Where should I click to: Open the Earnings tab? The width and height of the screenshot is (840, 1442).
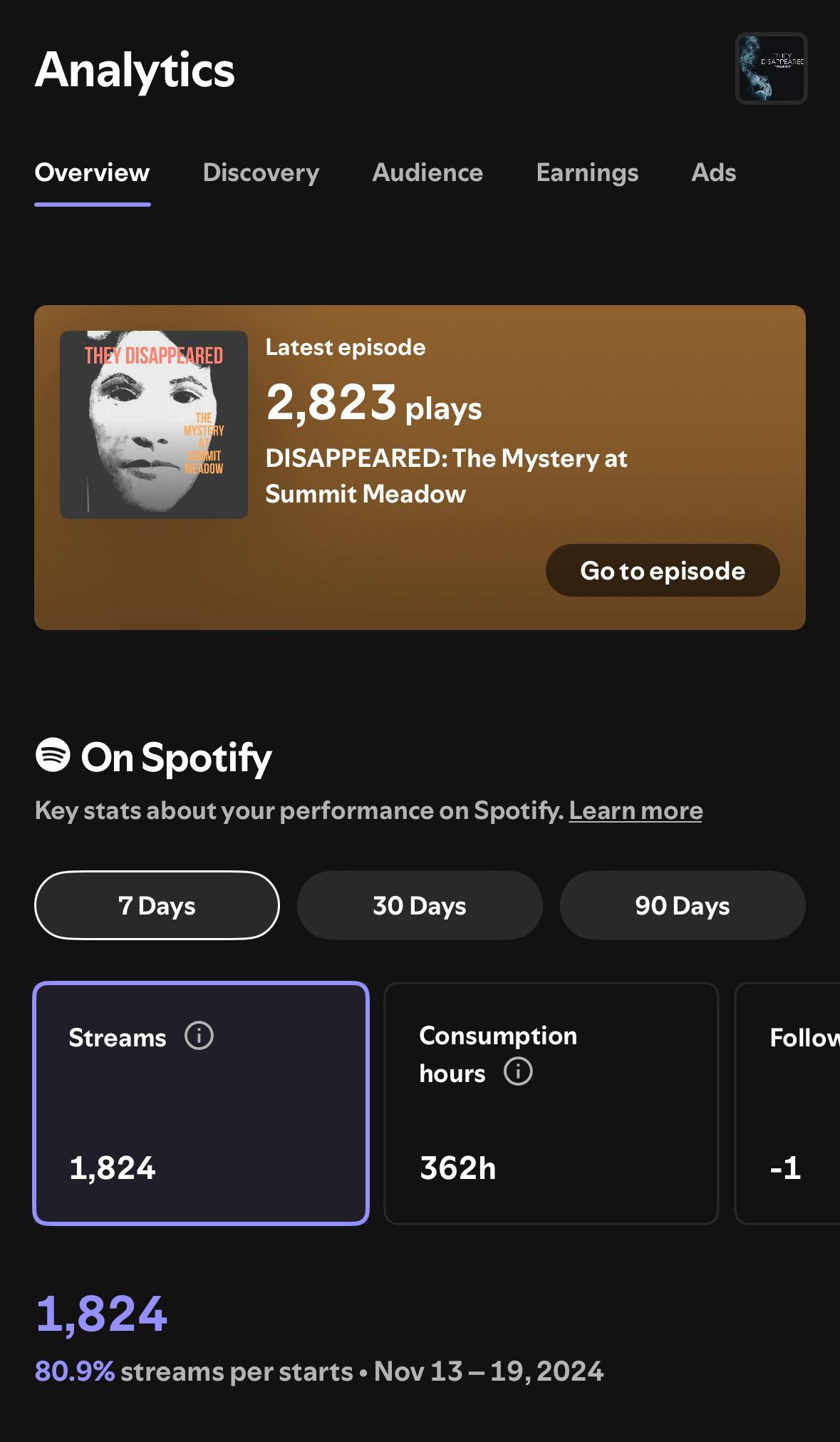click(587, 172)
